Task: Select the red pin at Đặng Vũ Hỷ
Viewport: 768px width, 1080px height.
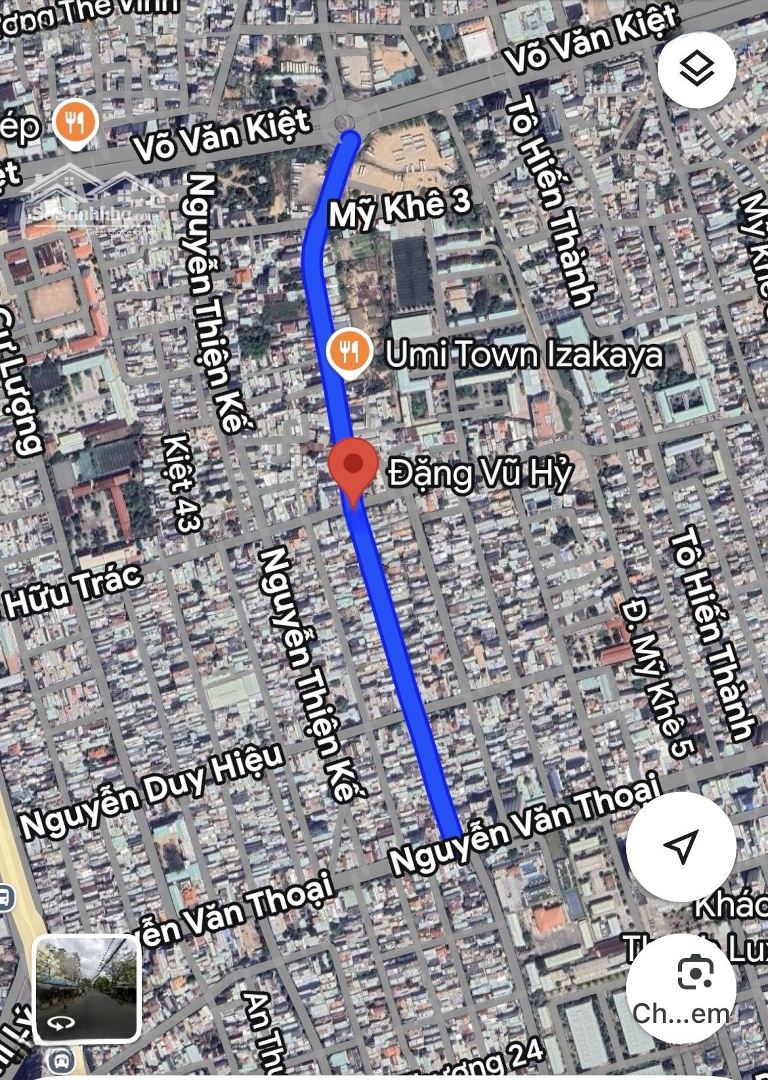Action: pyautogui.click(x=353, y=472)
